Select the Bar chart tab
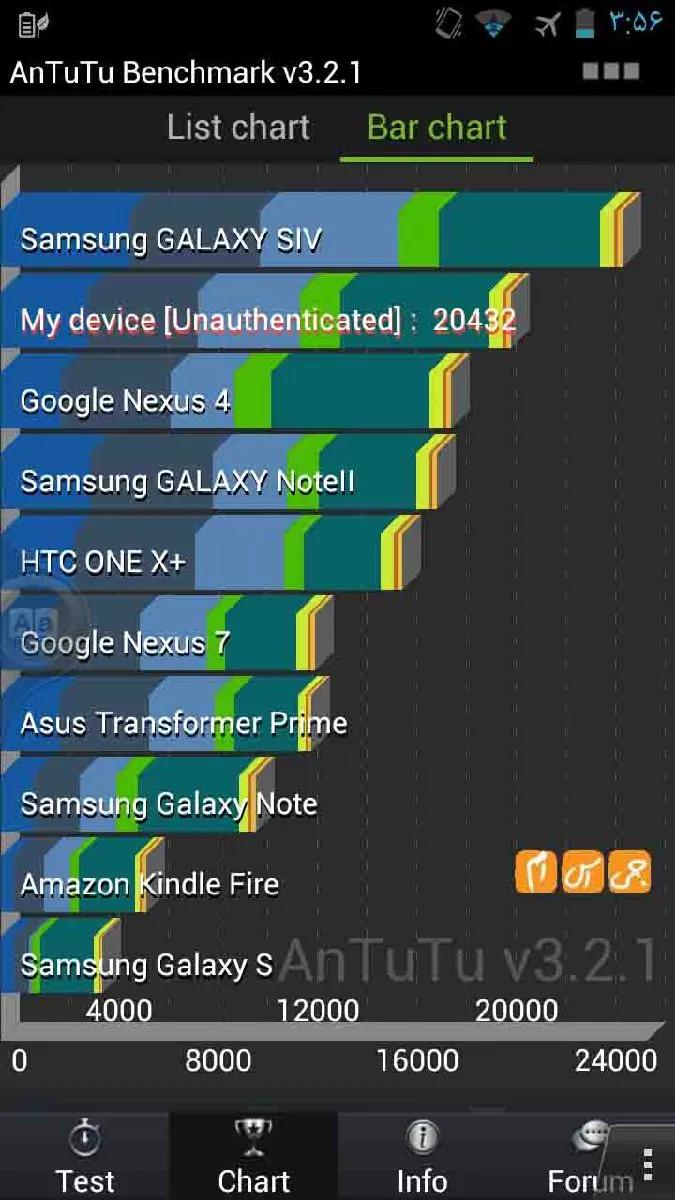675x1200 pixels. [x=437, y=128]
